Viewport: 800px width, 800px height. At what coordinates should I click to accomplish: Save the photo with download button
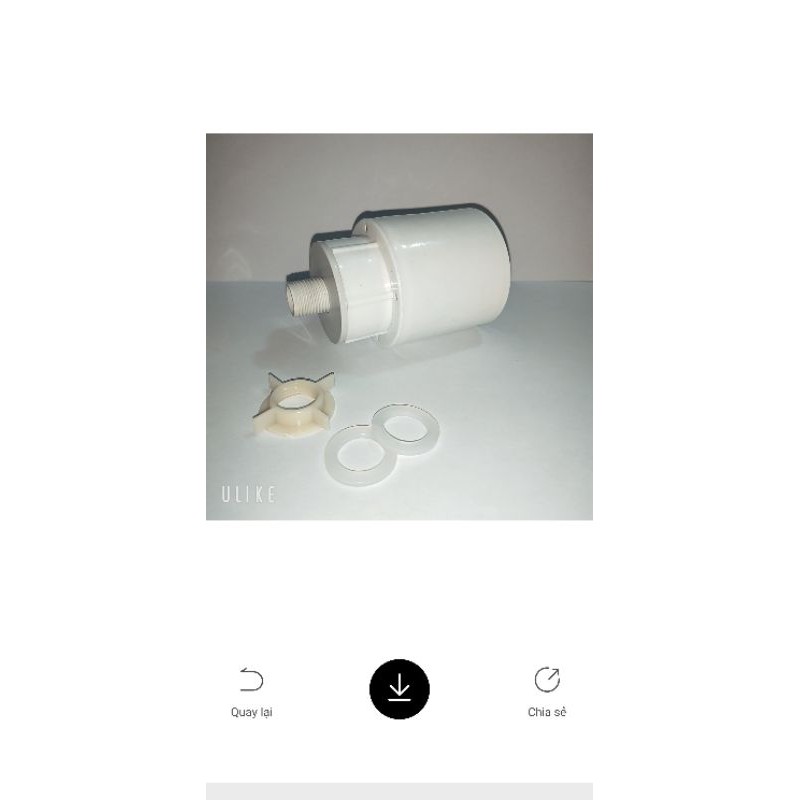tap(399, 689)
